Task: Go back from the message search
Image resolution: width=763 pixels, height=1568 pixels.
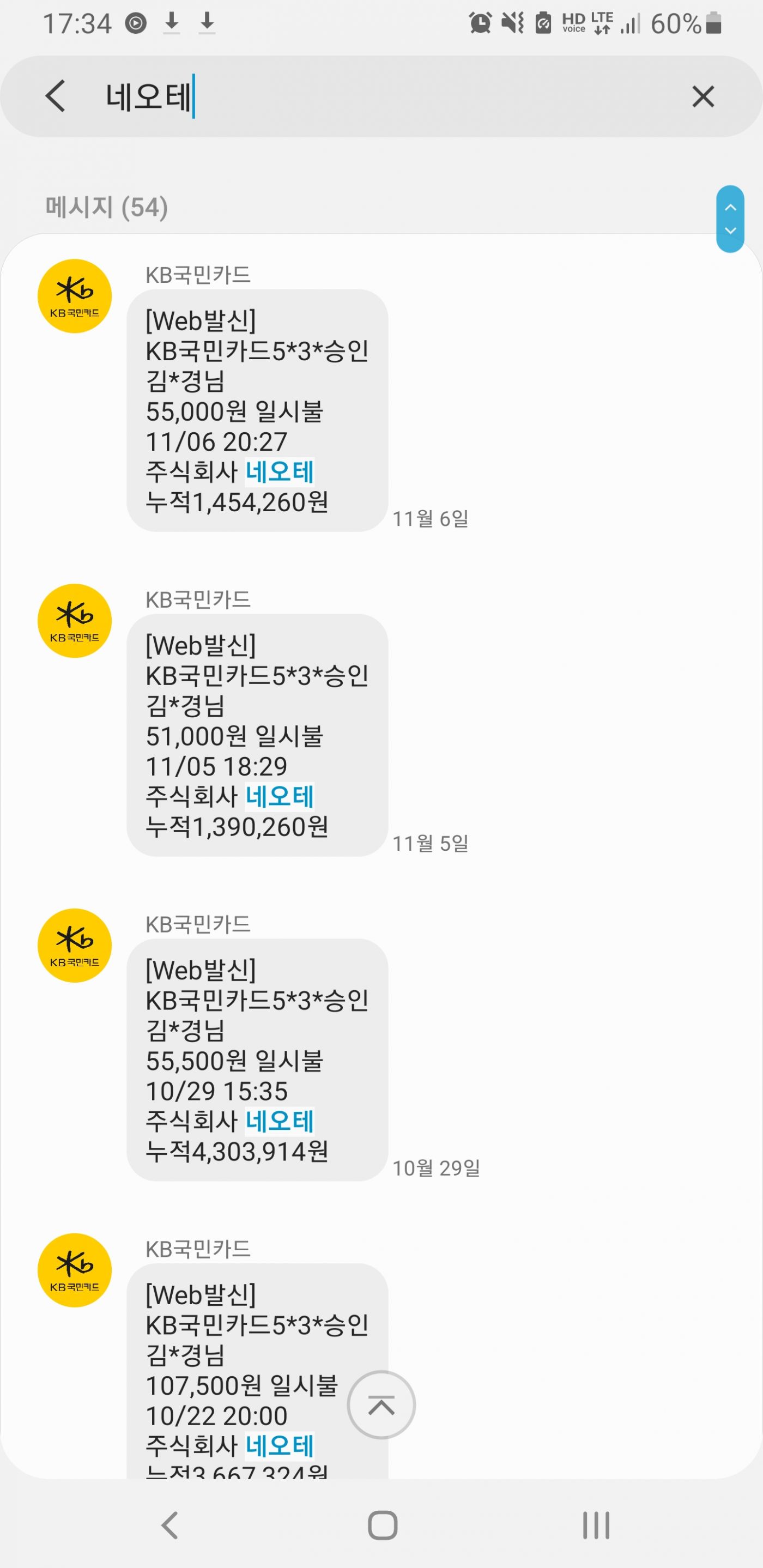Action: pyautogui.click(x=56, y=96)
